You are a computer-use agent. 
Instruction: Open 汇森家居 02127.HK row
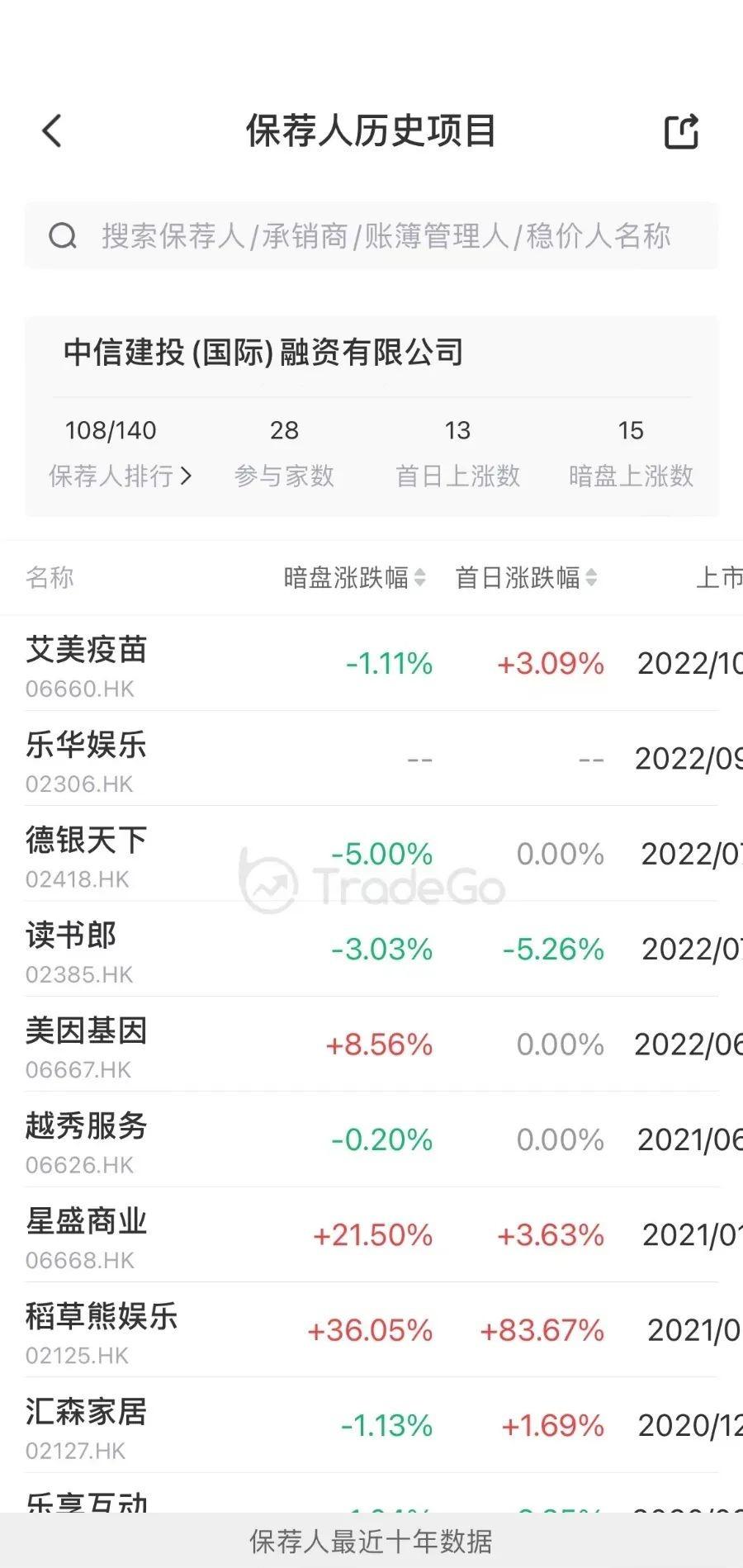87,1425
